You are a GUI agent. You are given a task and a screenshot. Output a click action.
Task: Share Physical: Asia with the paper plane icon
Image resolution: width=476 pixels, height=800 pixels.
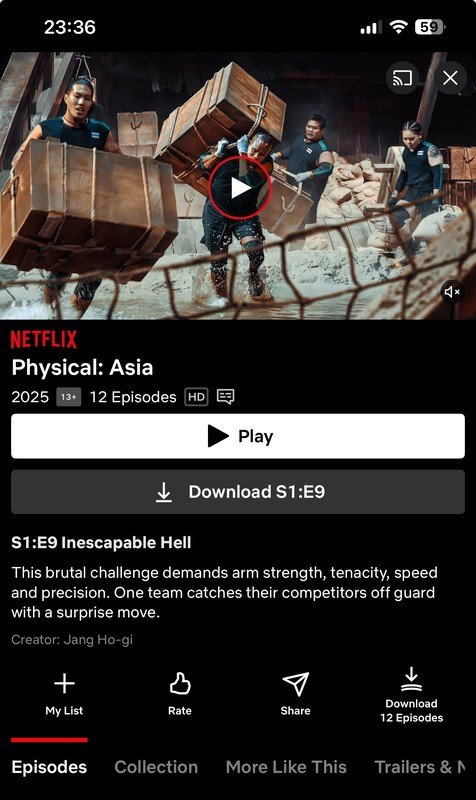(x=295, y=694)
